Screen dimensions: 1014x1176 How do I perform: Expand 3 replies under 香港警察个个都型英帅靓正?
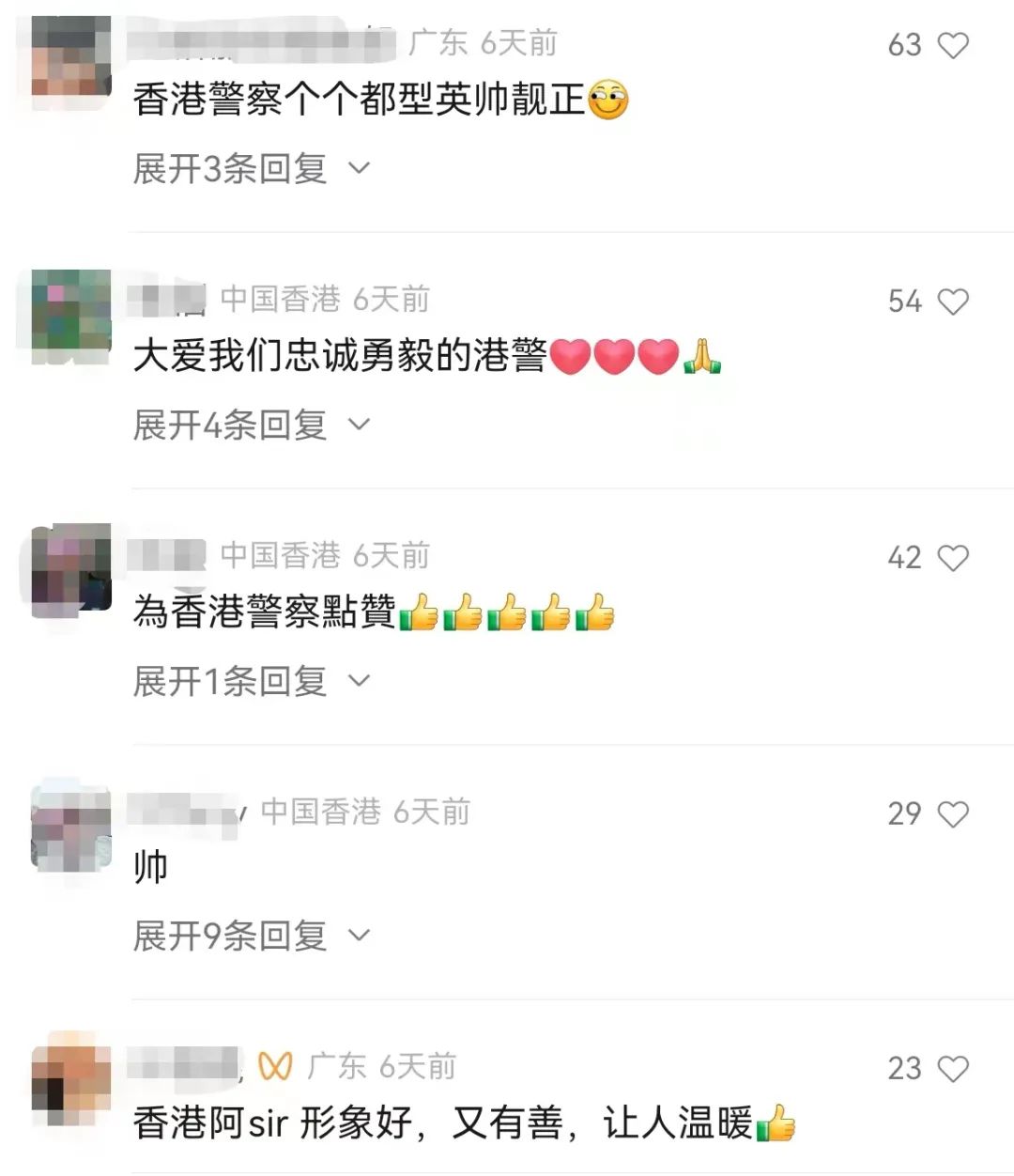[x=250, y=169]
